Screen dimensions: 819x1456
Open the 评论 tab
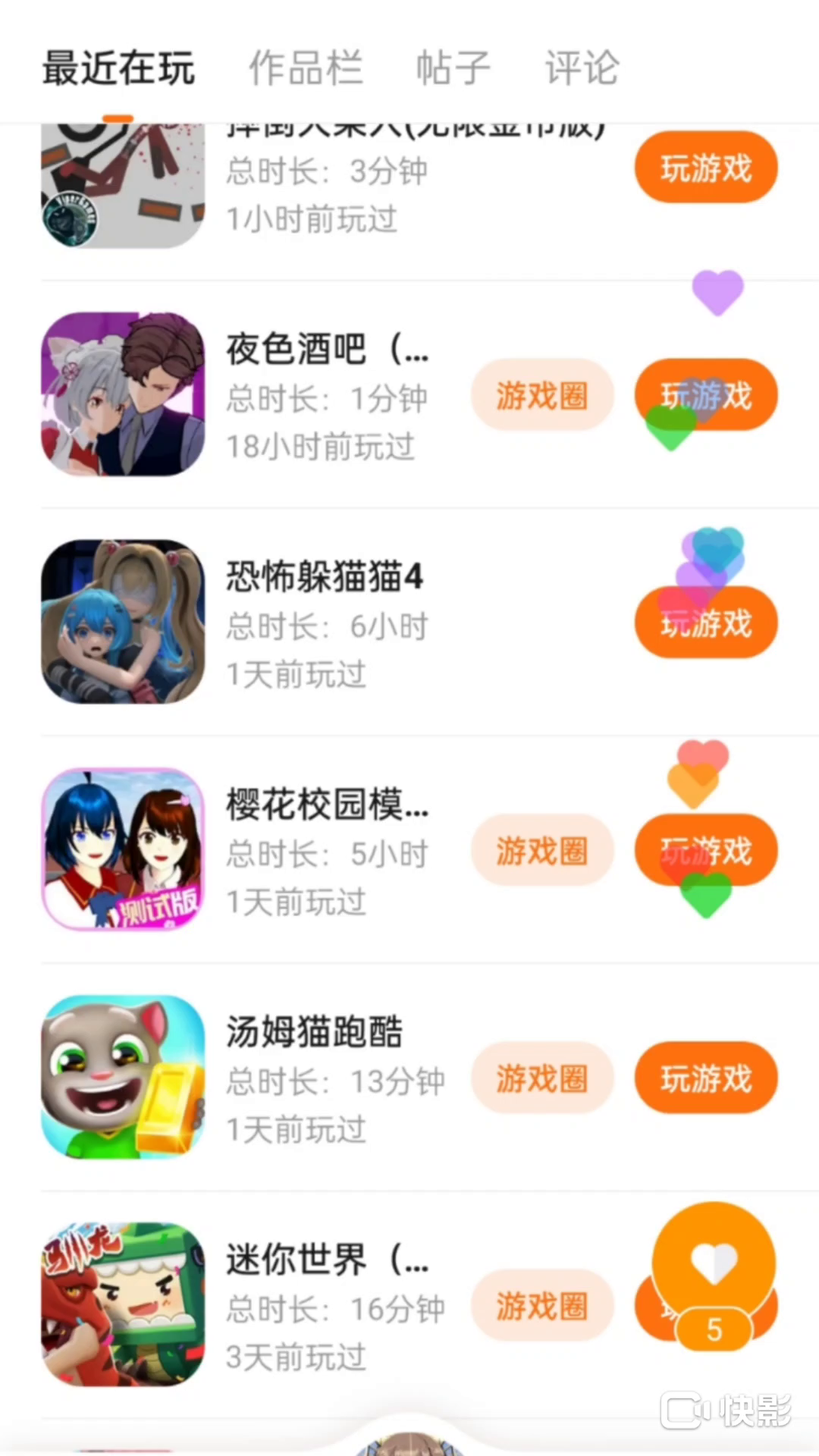tap(582, 68)
